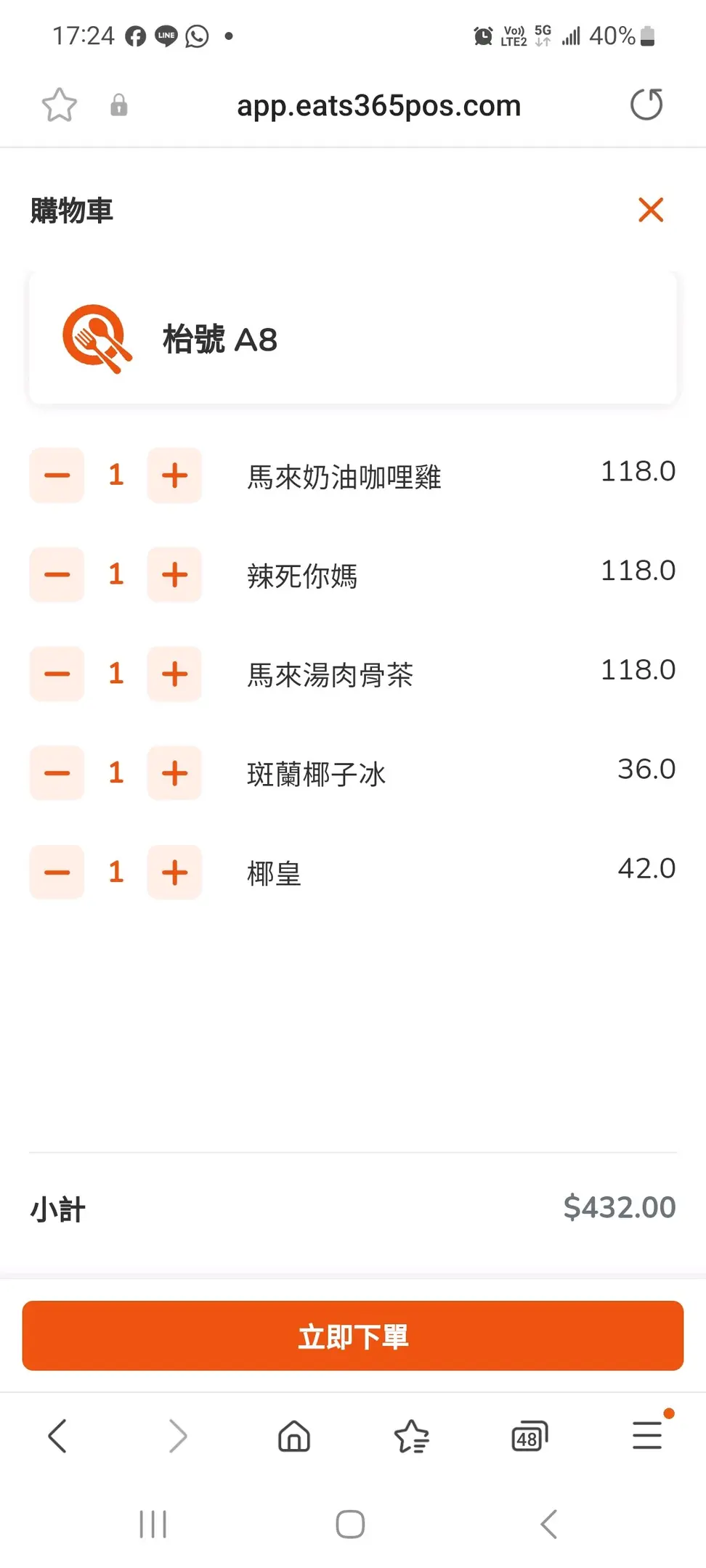
Task: Close the 購物車 cart panel
Action: click(651, 210)
